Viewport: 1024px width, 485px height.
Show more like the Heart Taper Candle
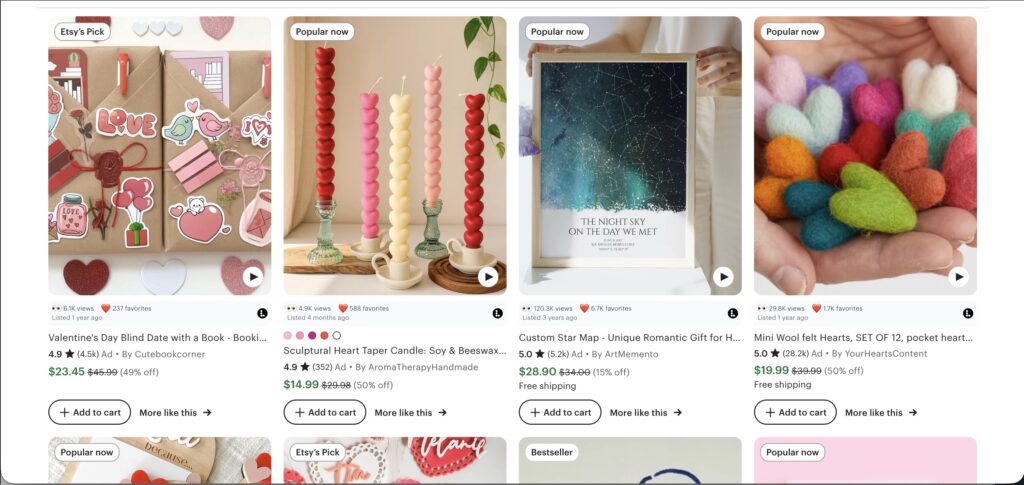pyautogui.click(x=410, y=412)
